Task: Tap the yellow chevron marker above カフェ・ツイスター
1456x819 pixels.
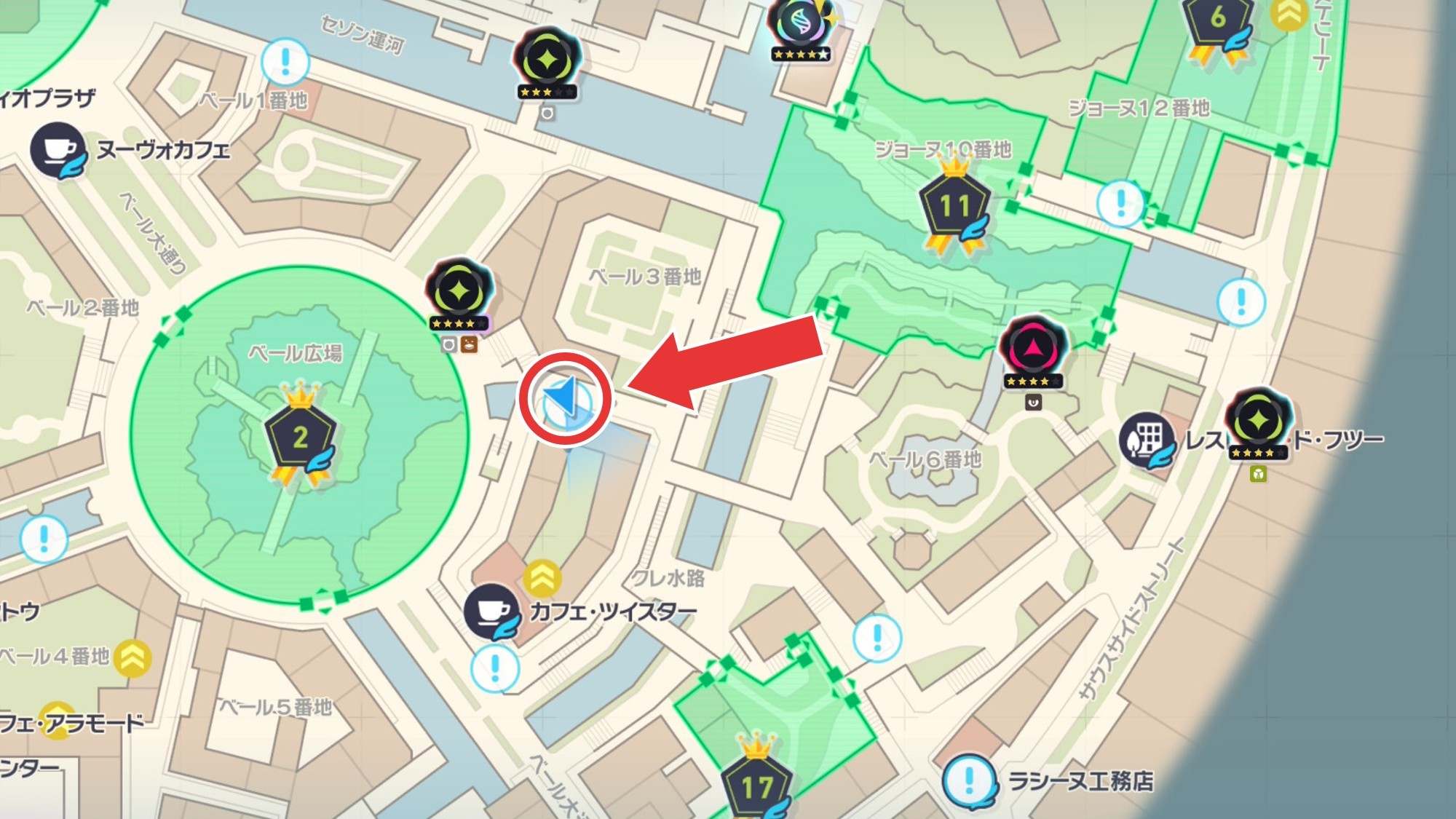Action: click(x=542, y=579)
